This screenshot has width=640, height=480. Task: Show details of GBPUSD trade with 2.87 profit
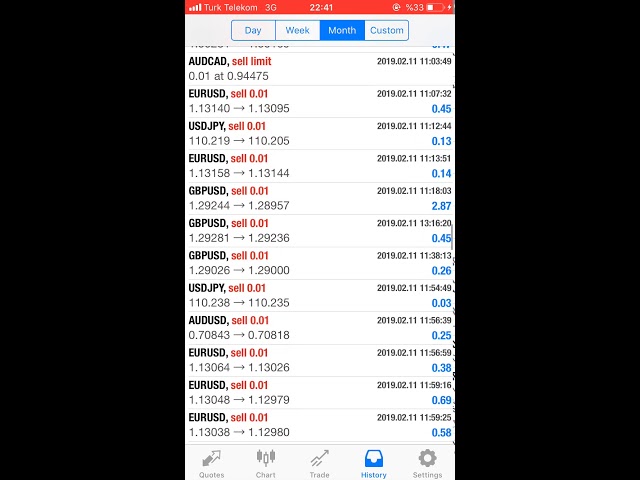coord(319,199)
